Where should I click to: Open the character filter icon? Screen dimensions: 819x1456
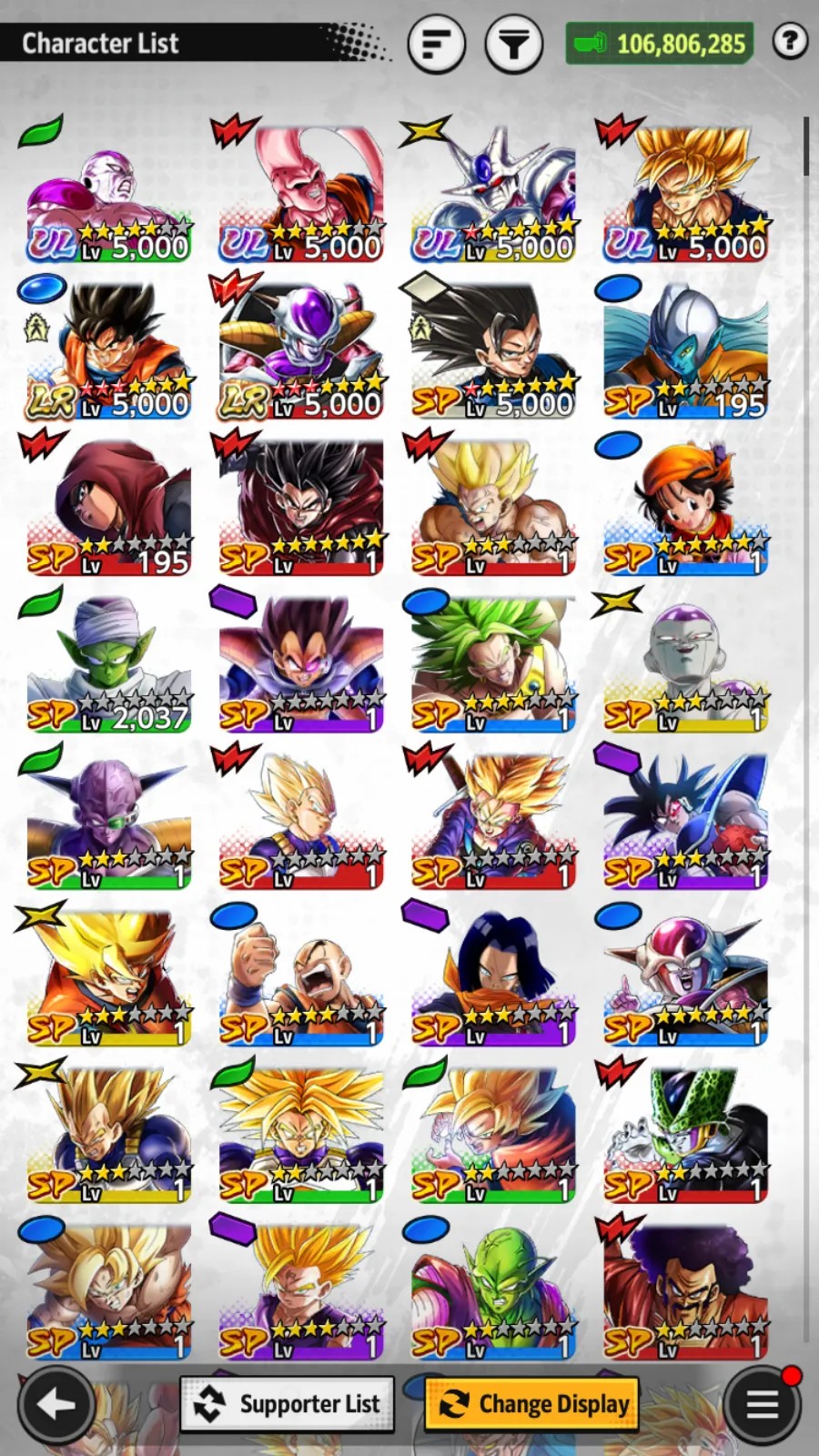pyautogui.click(x=513, y=43)
